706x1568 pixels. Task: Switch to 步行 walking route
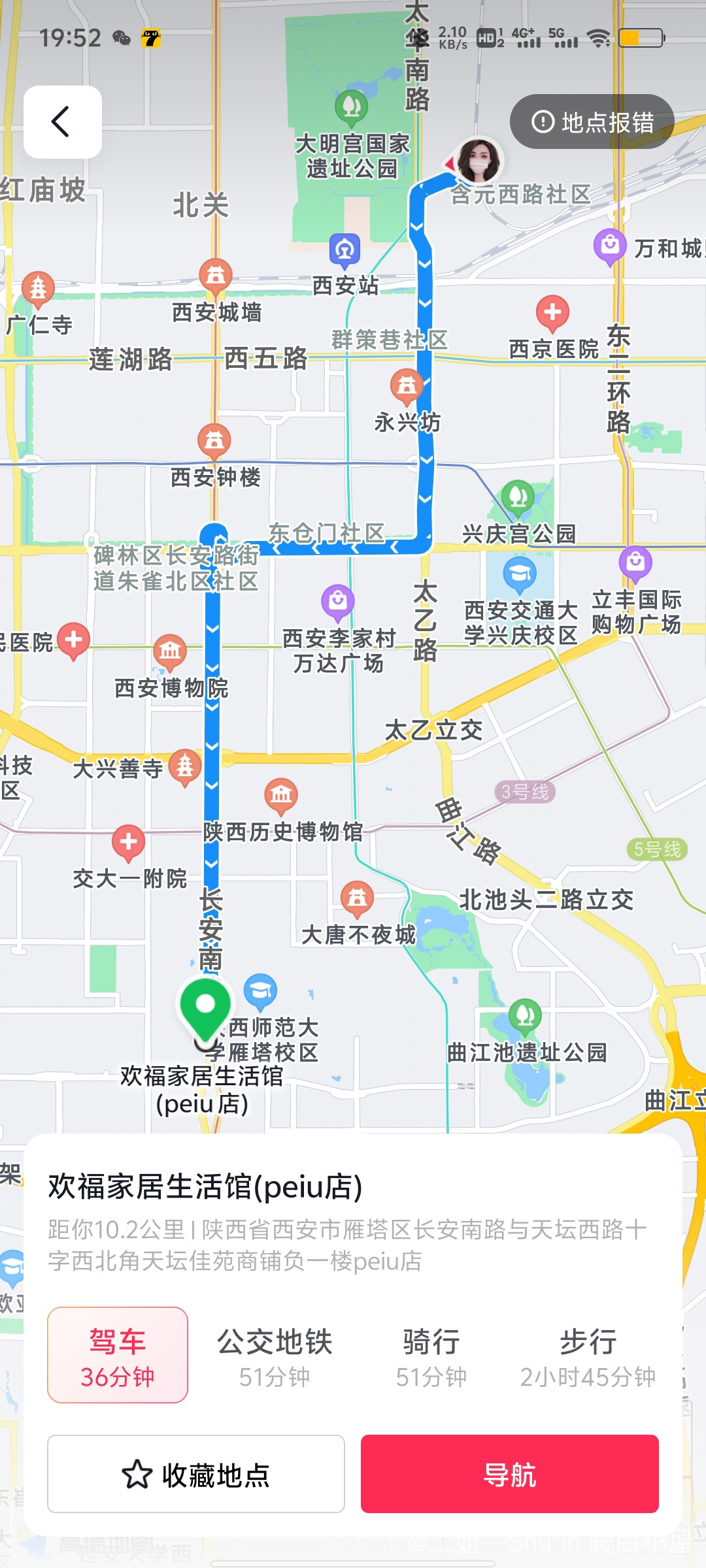(x=588, y=1356)
